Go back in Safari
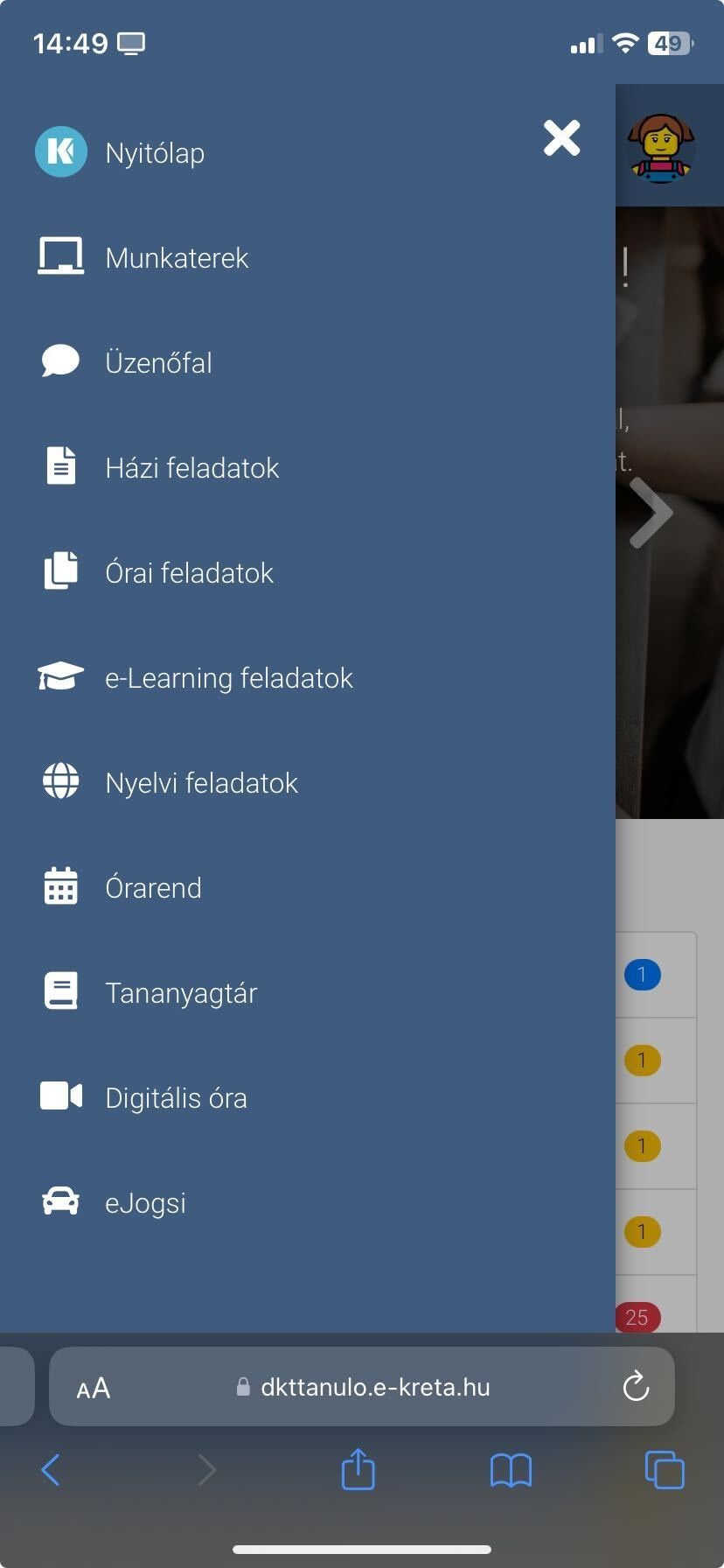 (51, 1470)
